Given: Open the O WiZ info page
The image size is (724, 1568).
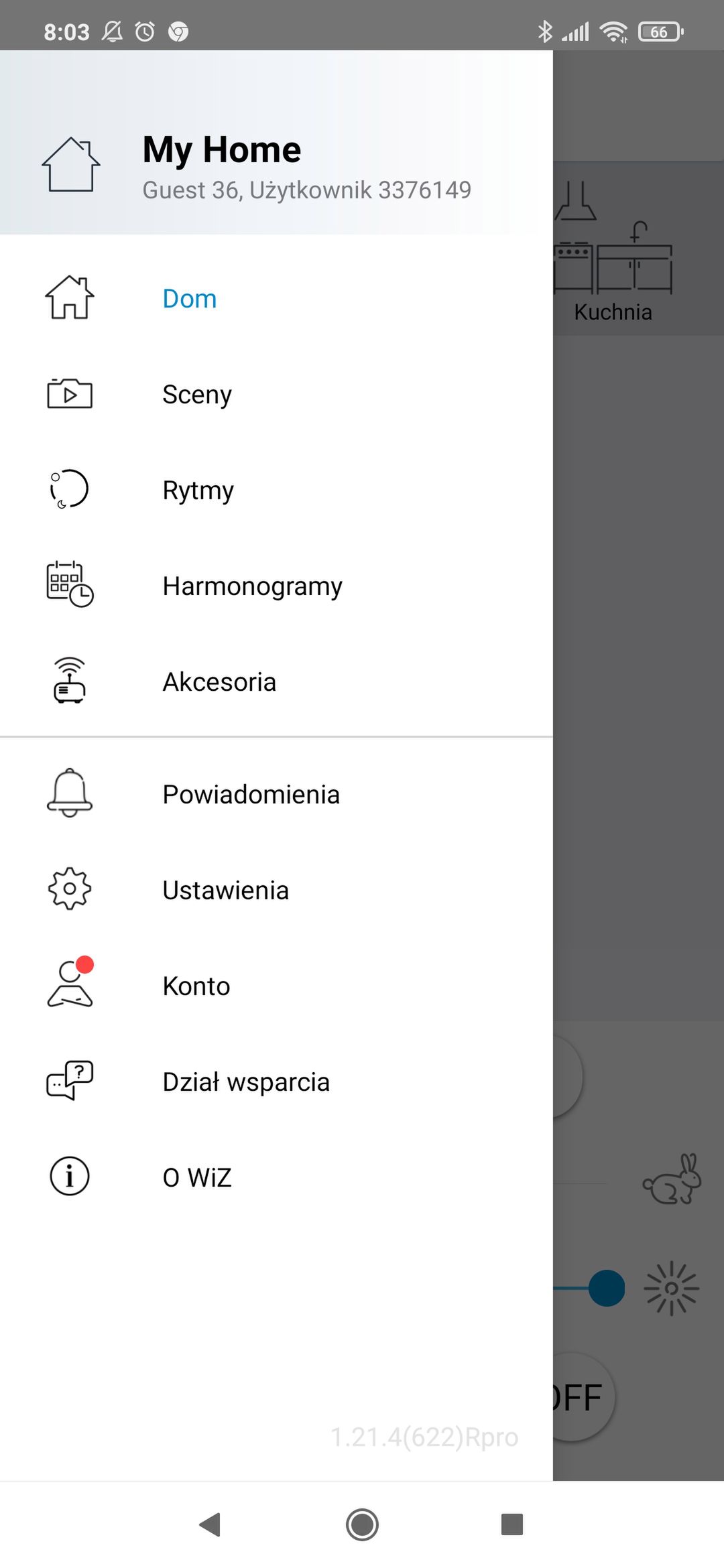Looking at the screenshot, I should 276,1177.
